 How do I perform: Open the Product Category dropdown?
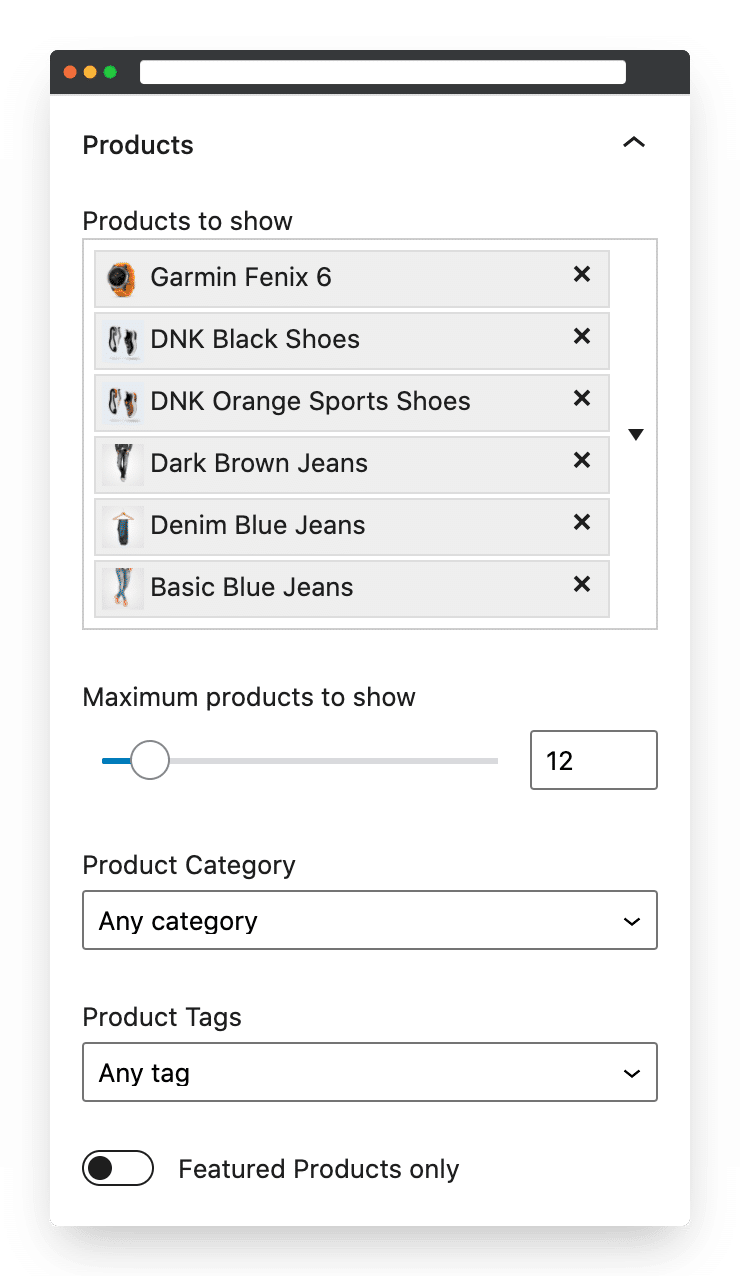click(370, 920)
